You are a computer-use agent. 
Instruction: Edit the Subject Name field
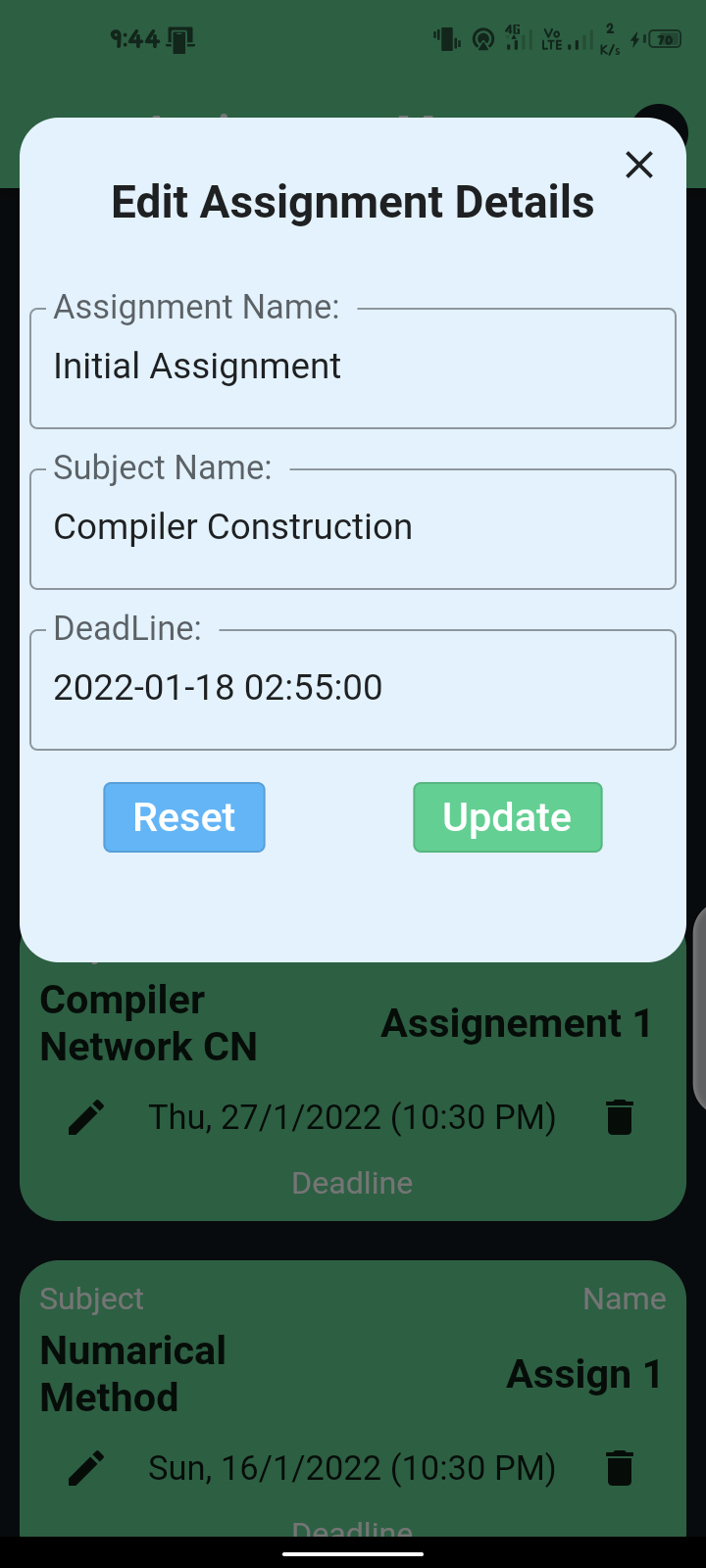tap(353, 529)
